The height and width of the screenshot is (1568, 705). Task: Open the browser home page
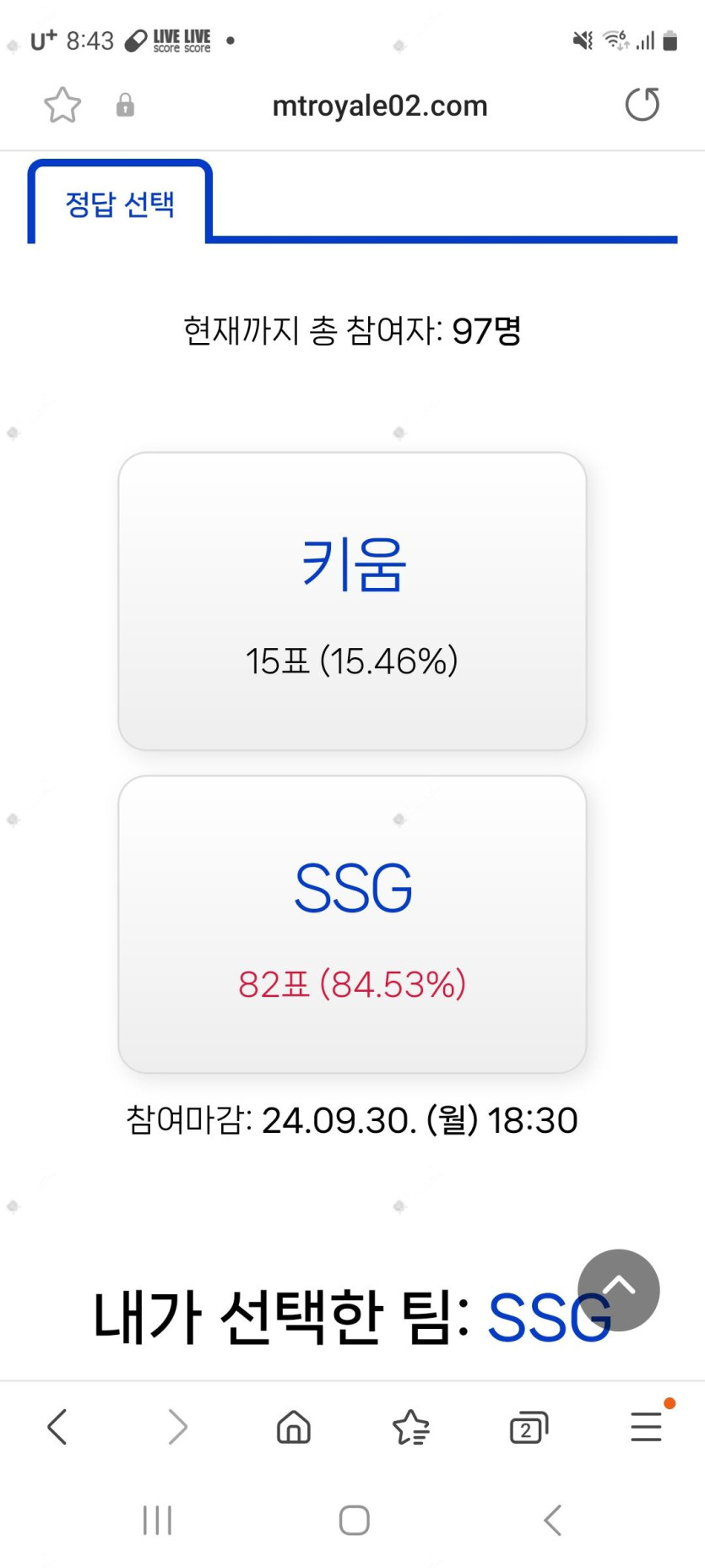tap(294, 1427)
